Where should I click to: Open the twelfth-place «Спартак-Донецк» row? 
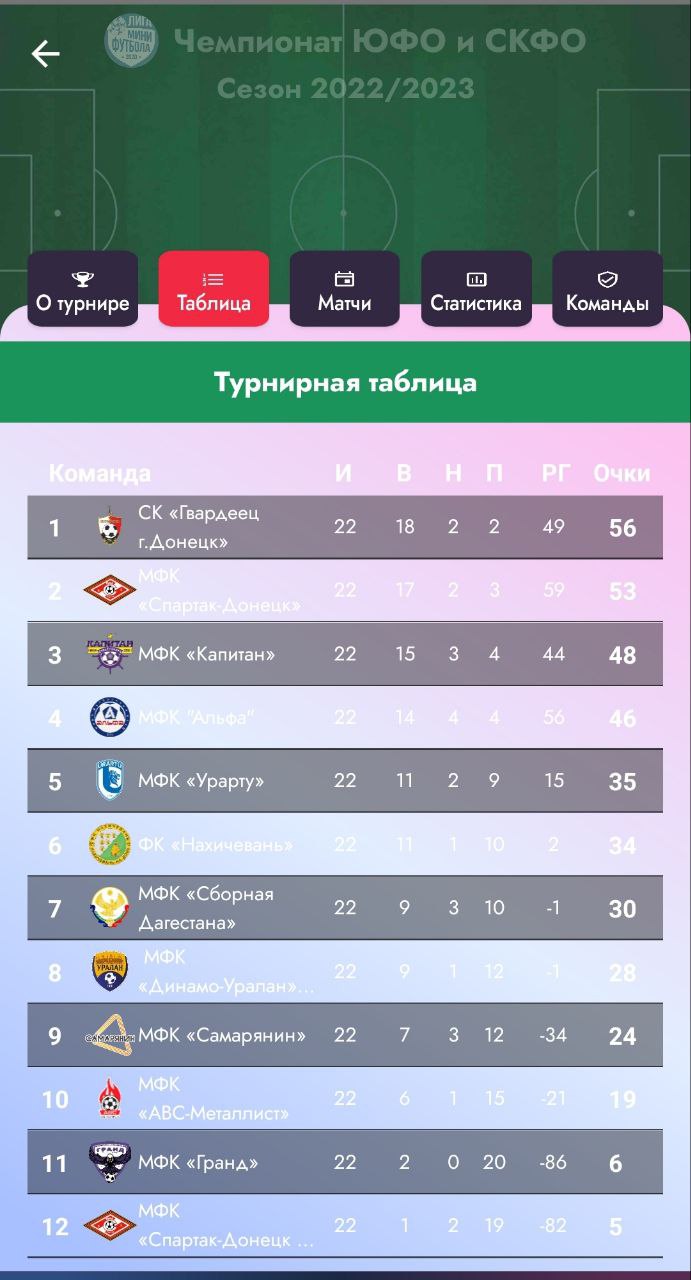(345, 1225)
